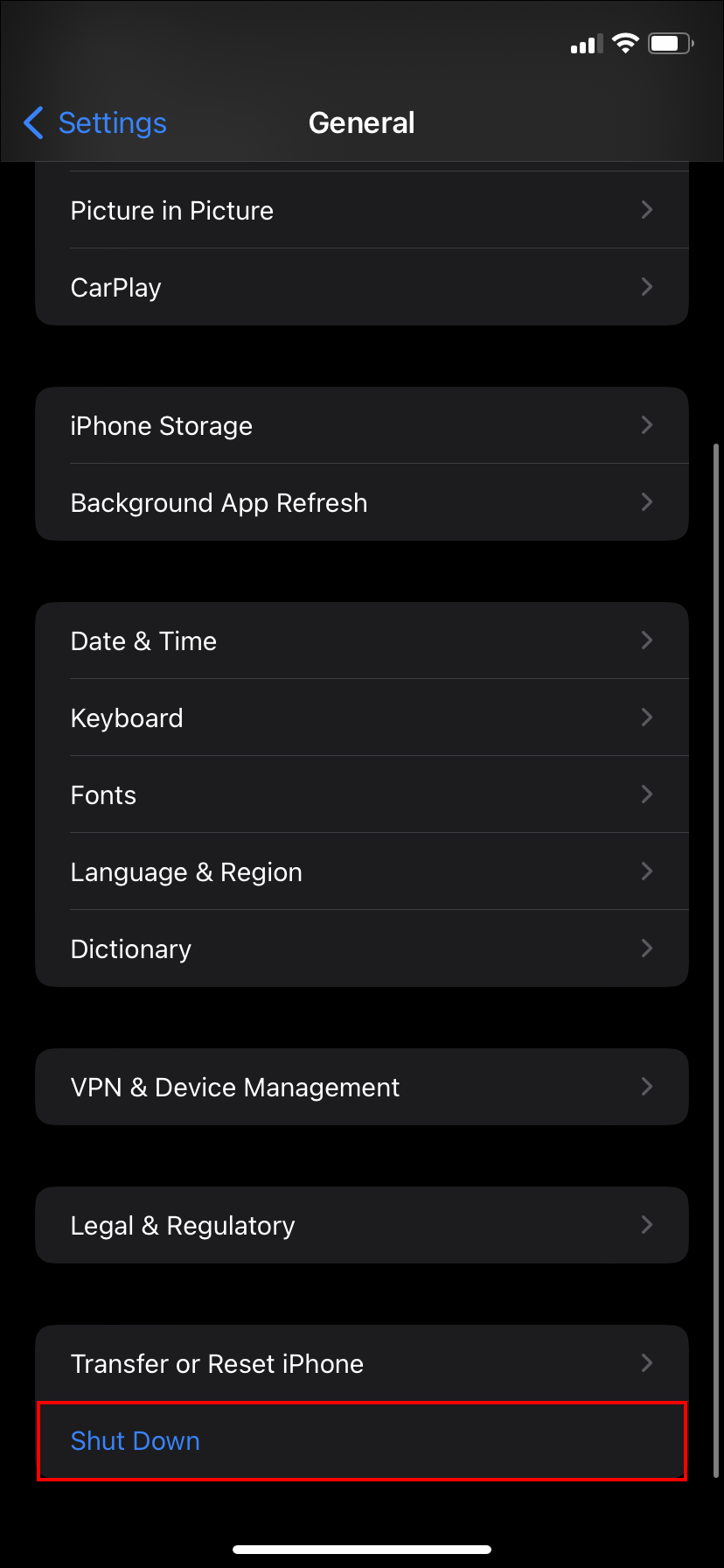View Legal & Regulatory information
This screenshot has height=1568, width=724.
(361, 1226)
